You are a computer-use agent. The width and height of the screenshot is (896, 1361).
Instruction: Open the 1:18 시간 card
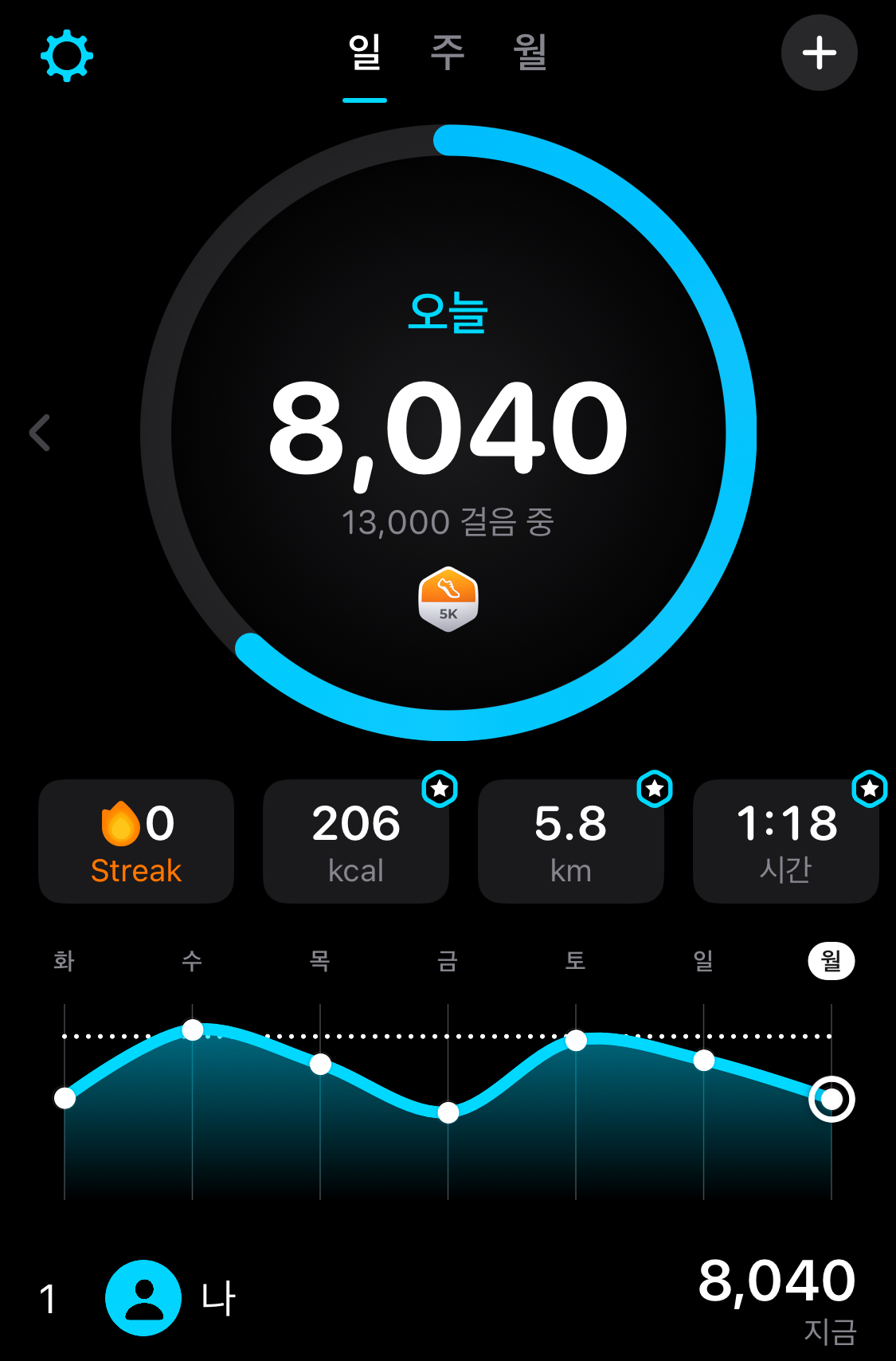pos(786,841)
